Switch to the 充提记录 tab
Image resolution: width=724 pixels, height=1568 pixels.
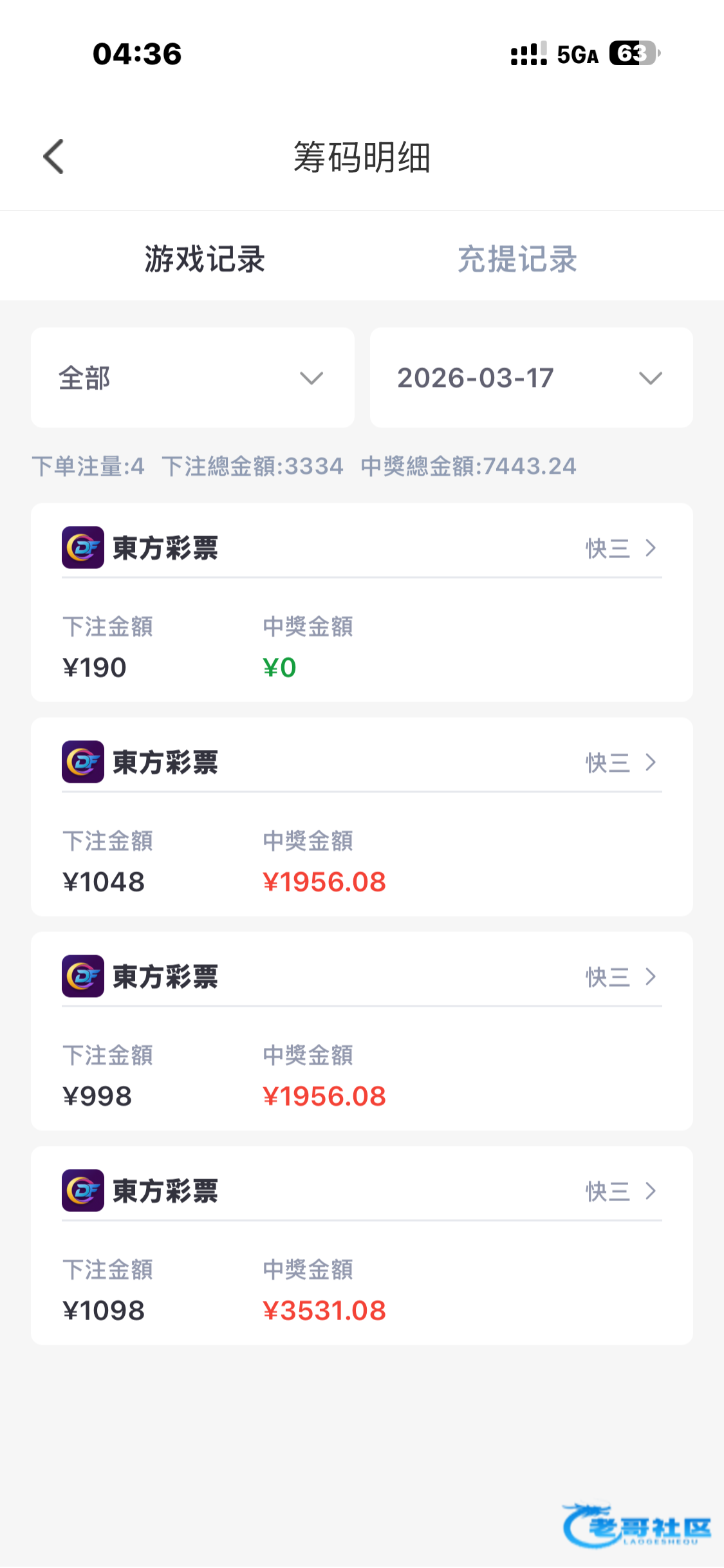click(517, 259)
